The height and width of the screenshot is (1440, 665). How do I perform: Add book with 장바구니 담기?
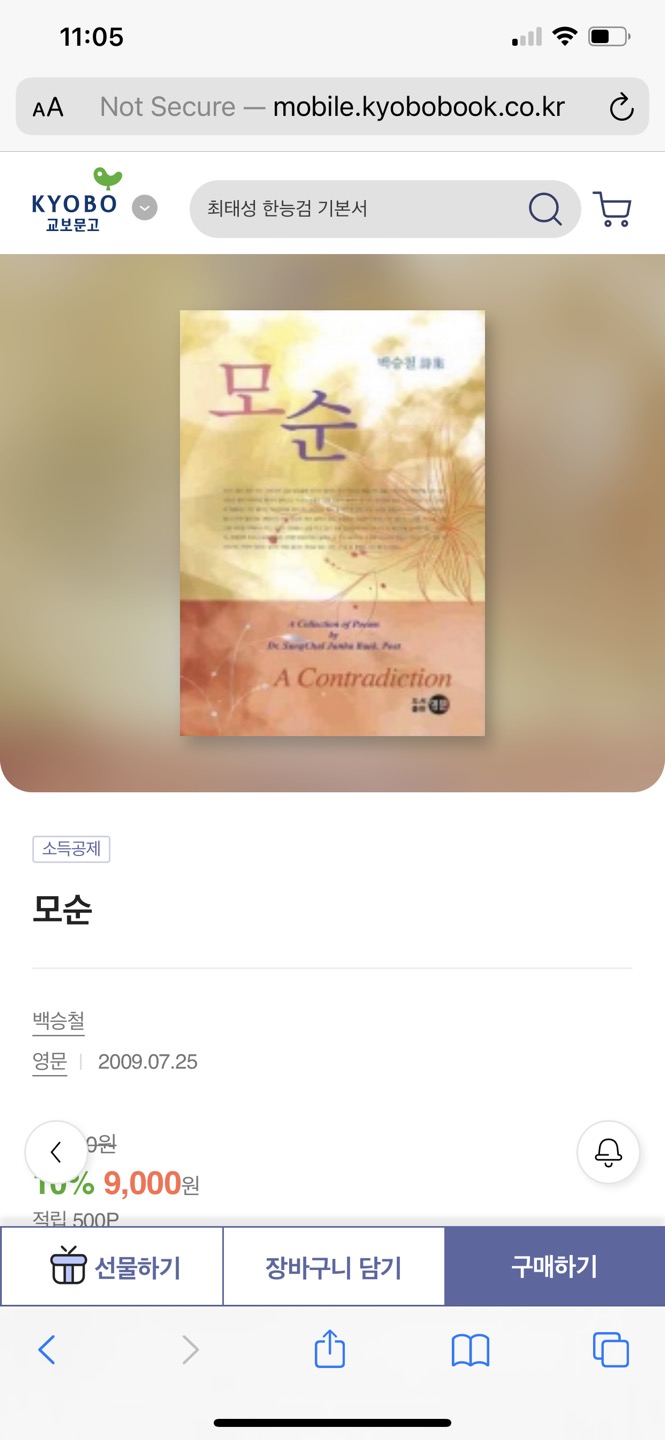coord(333,1267)
